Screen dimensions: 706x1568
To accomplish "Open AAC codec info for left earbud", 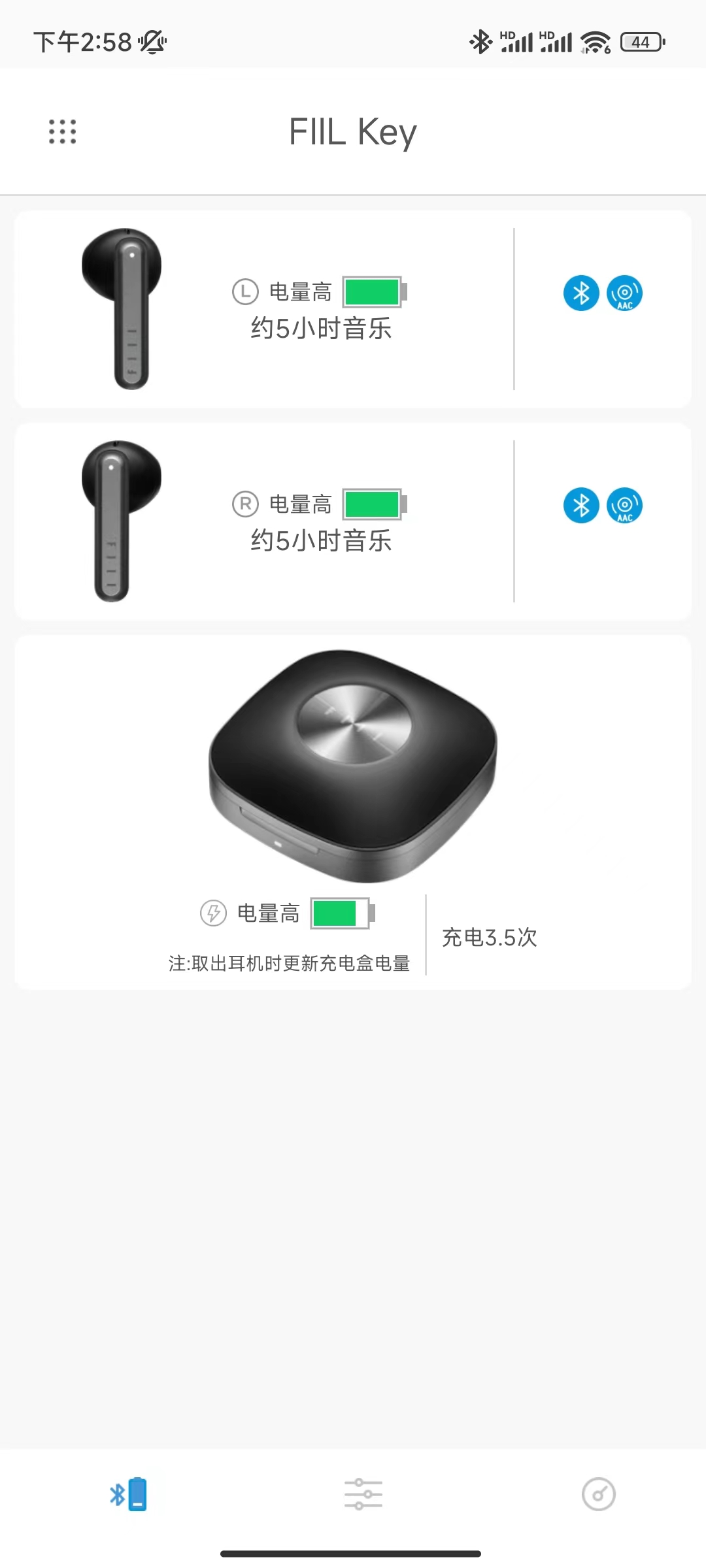I will click(623, 293).
